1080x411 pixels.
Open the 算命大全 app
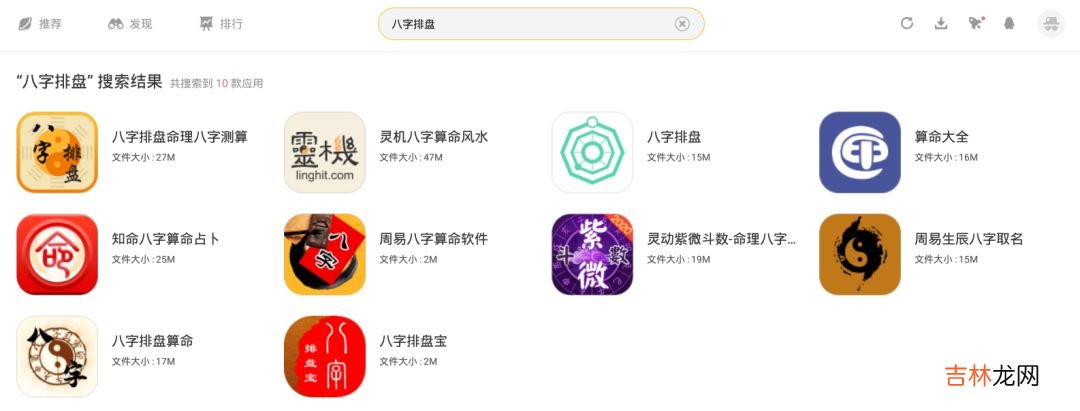pos(859,152)
